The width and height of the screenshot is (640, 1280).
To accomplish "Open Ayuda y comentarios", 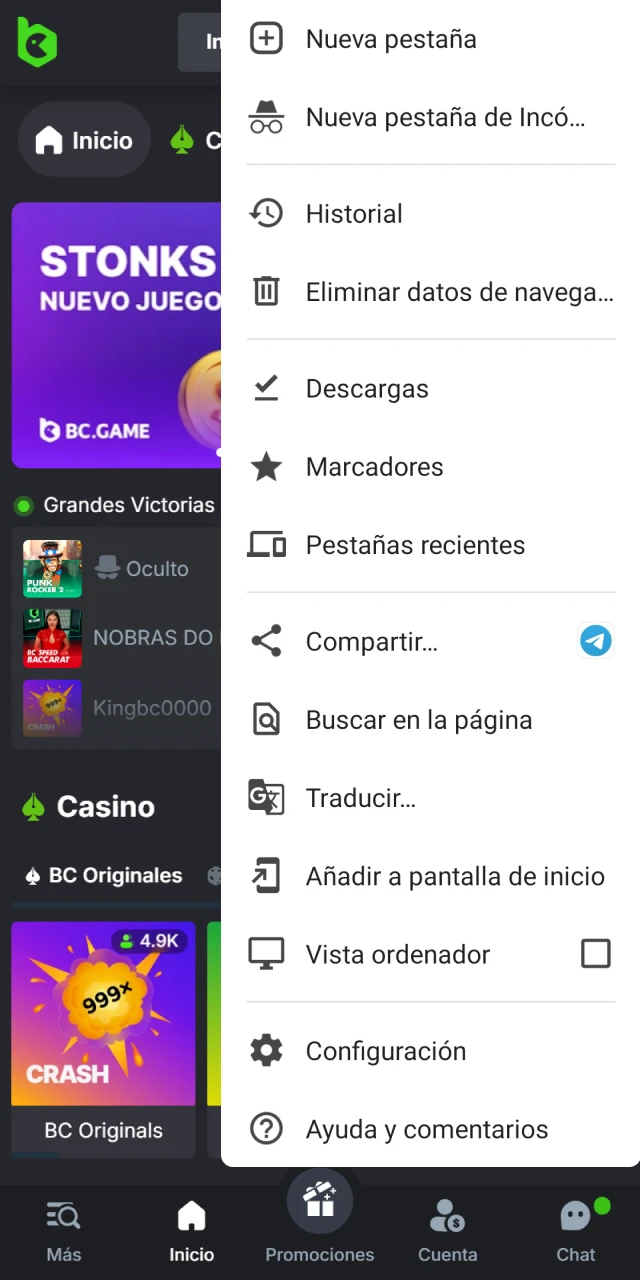I will click(x=426, y=1129).
